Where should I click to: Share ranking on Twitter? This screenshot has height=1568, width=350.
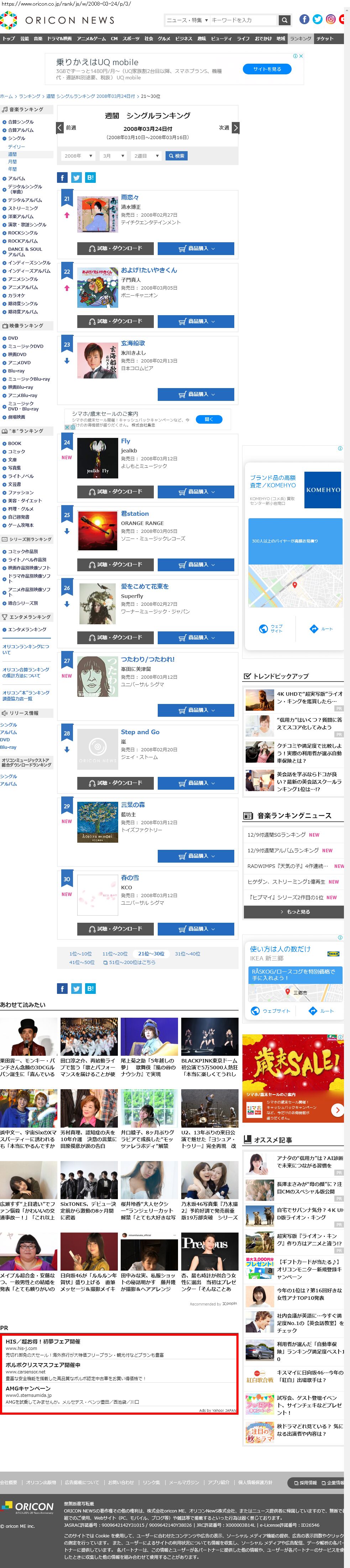tap(76, 178)
